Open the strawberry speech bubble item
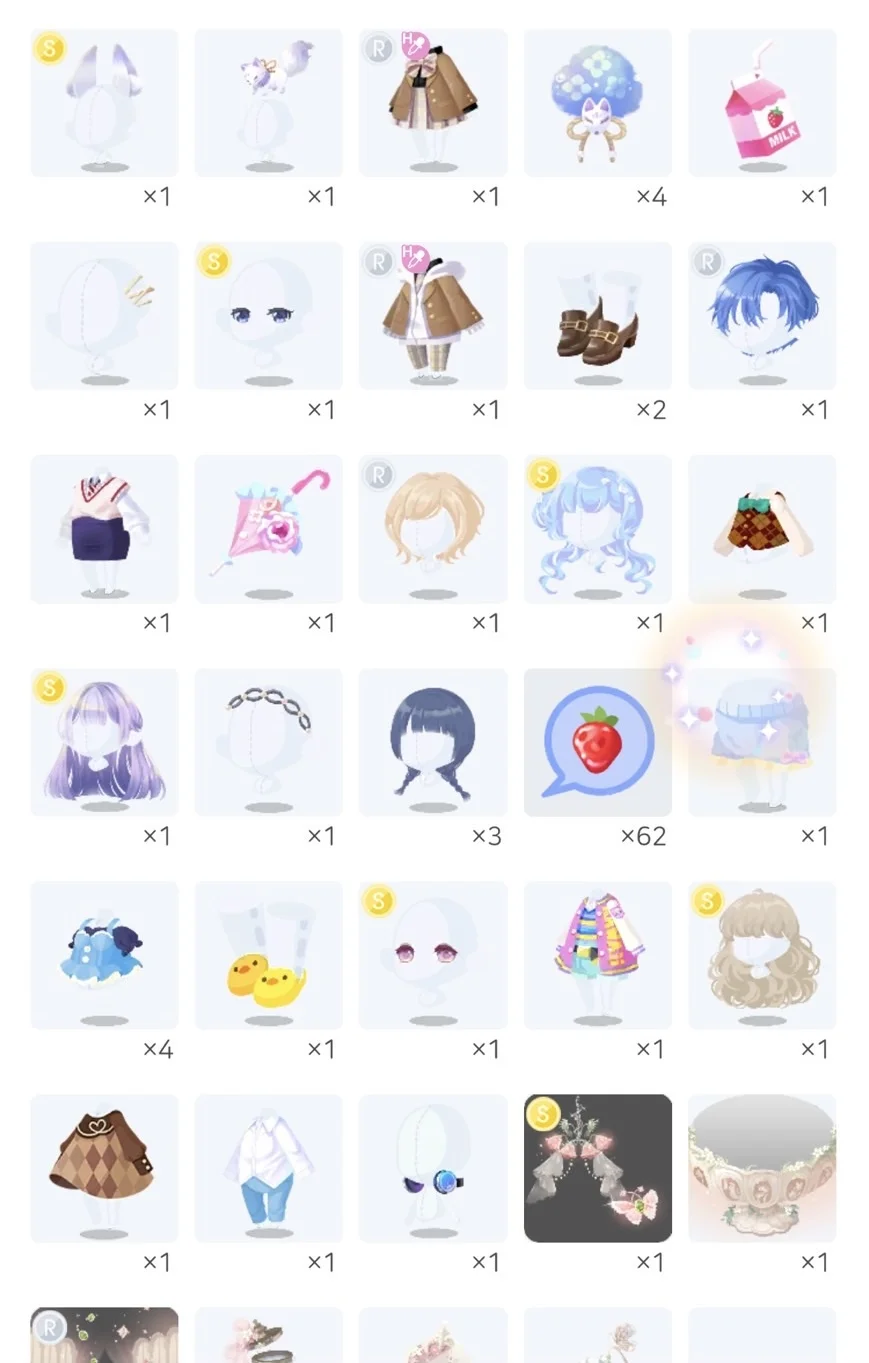 pyautogui.click(x=598, y=742)
